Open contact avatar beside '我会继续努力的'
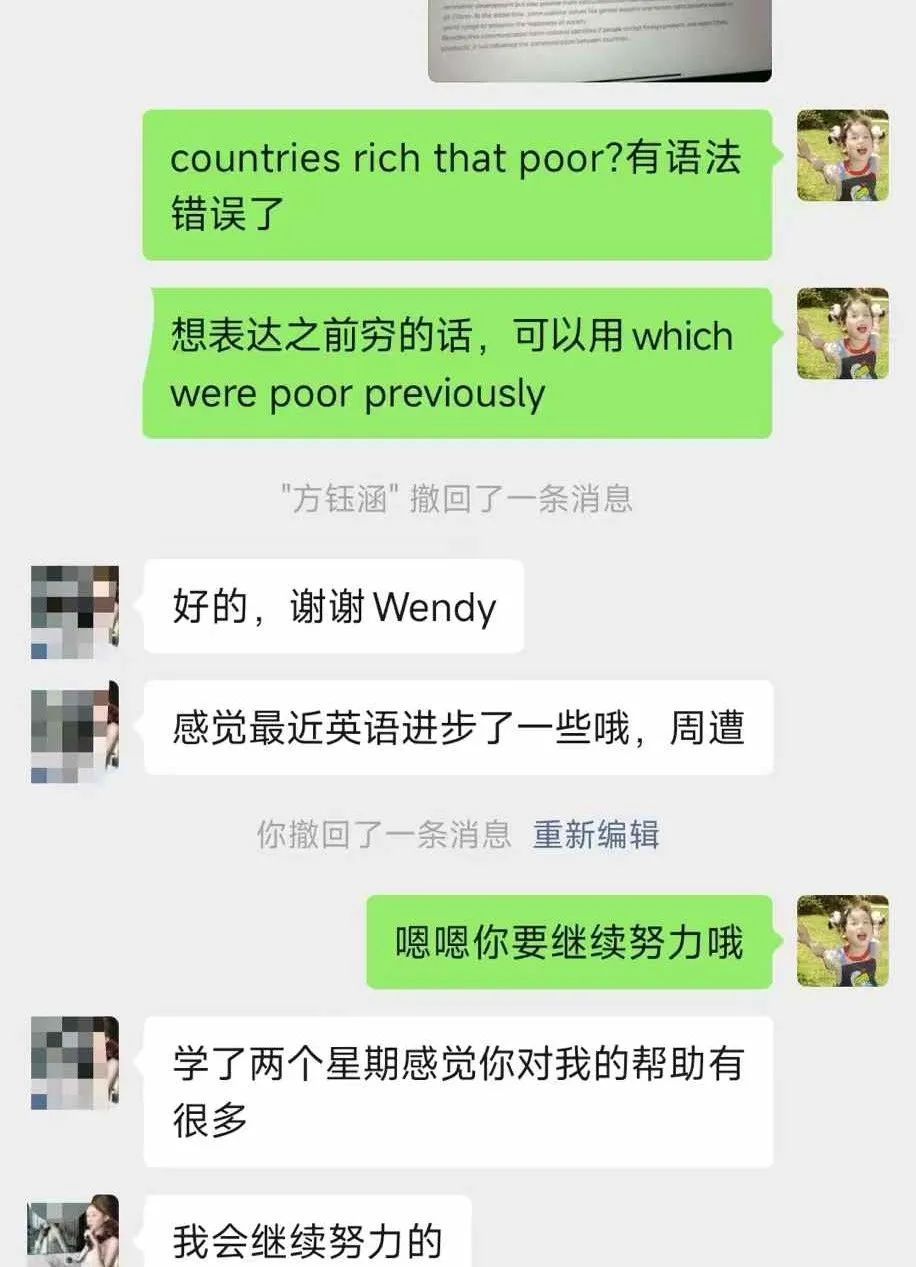This screenshot has height=1267, width=916. pyautogui.click(x=75, y=1233)
